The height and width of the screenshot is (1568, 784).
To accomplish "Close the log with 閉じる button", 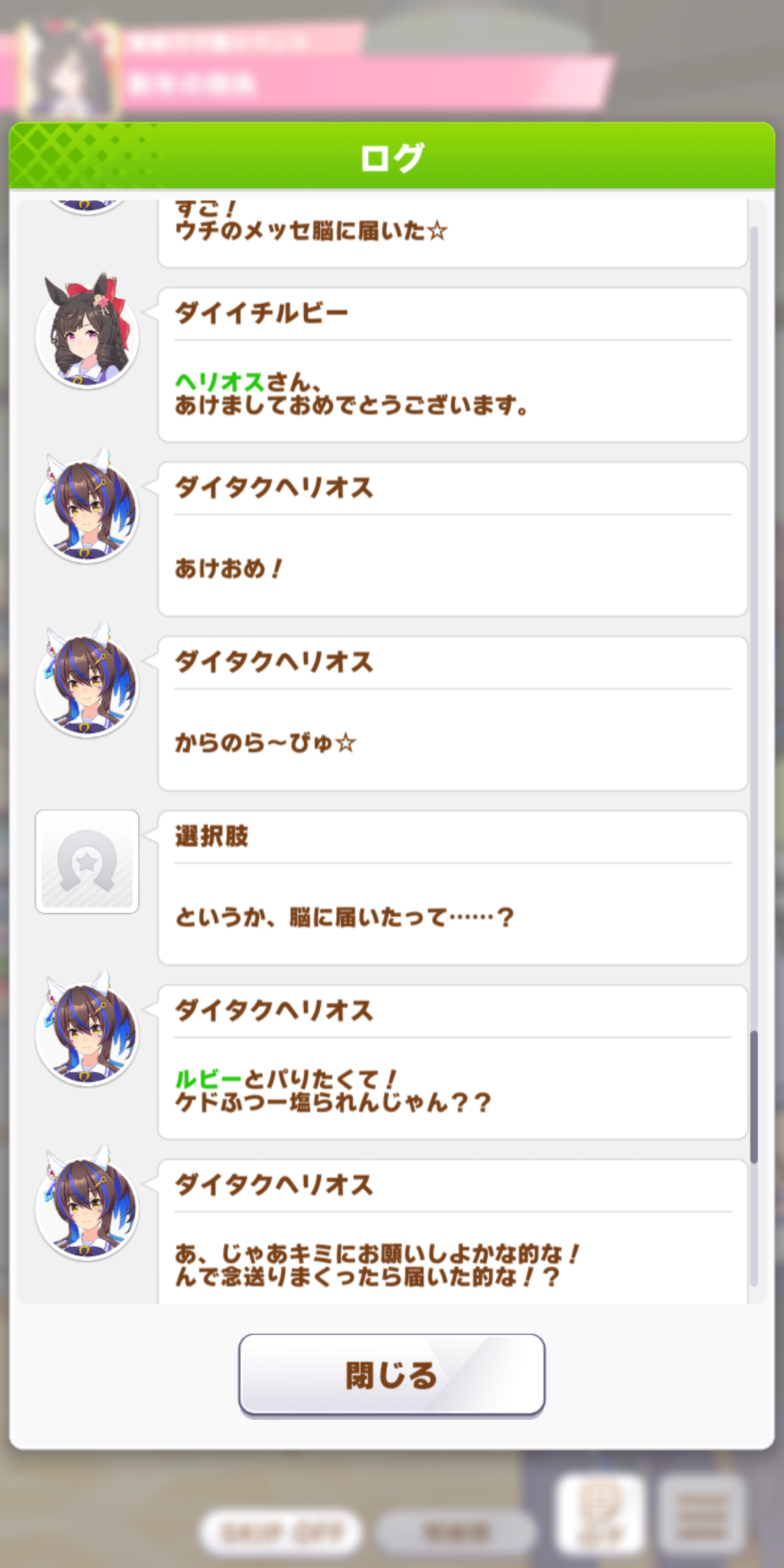I will [391, 1374].
